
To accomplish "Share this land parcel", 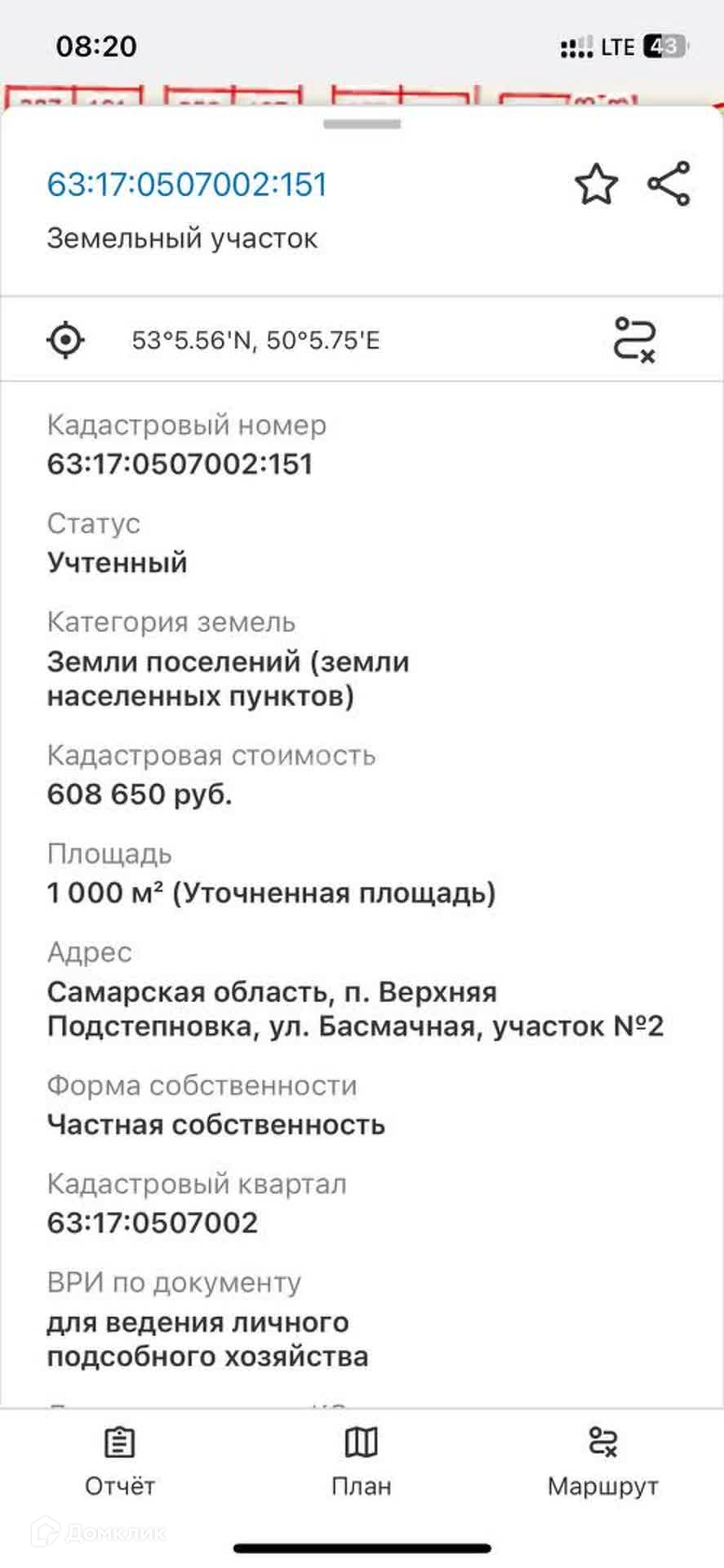I will 668,184.
